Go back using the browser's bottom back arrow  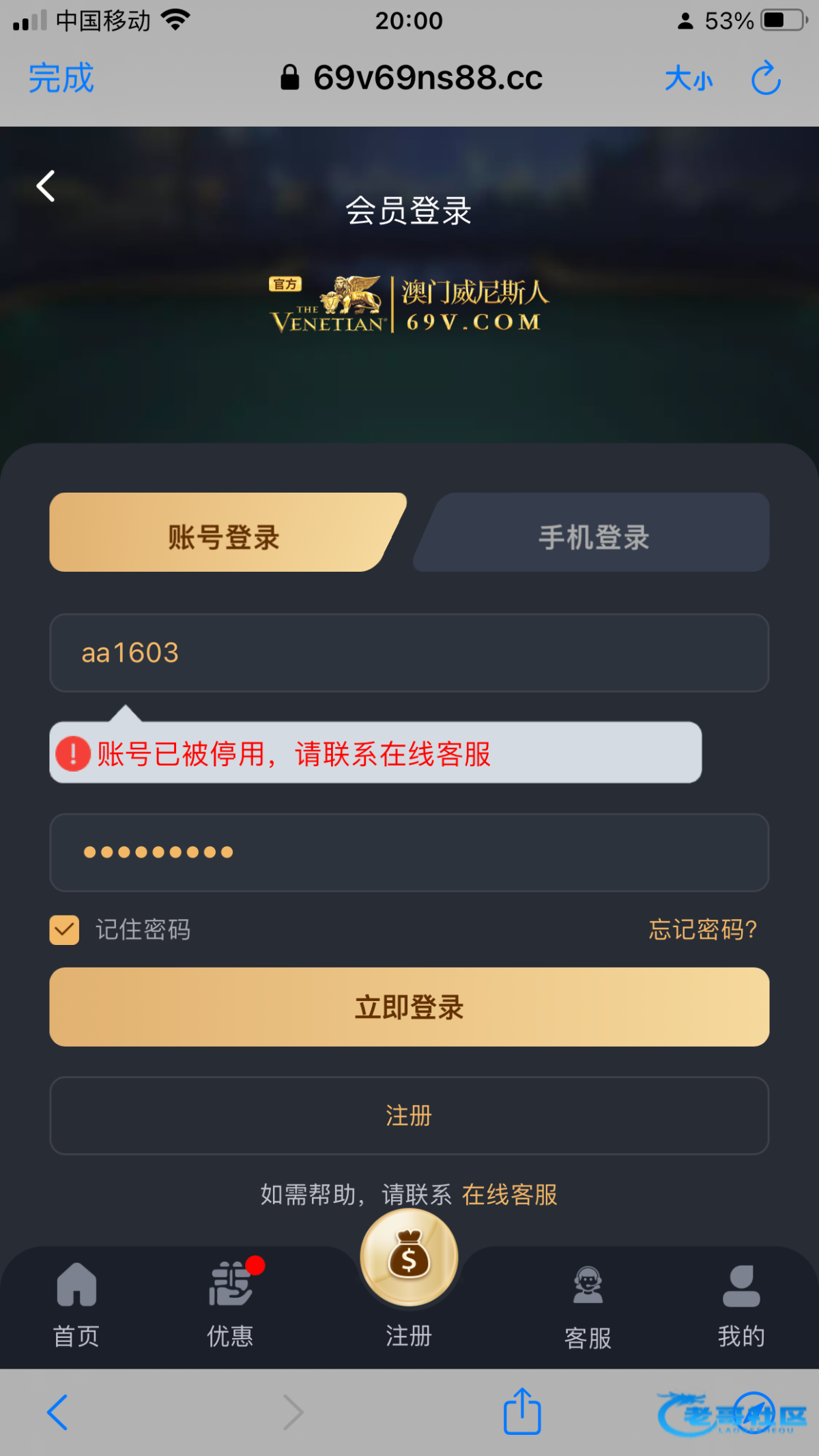[58, 1412]
